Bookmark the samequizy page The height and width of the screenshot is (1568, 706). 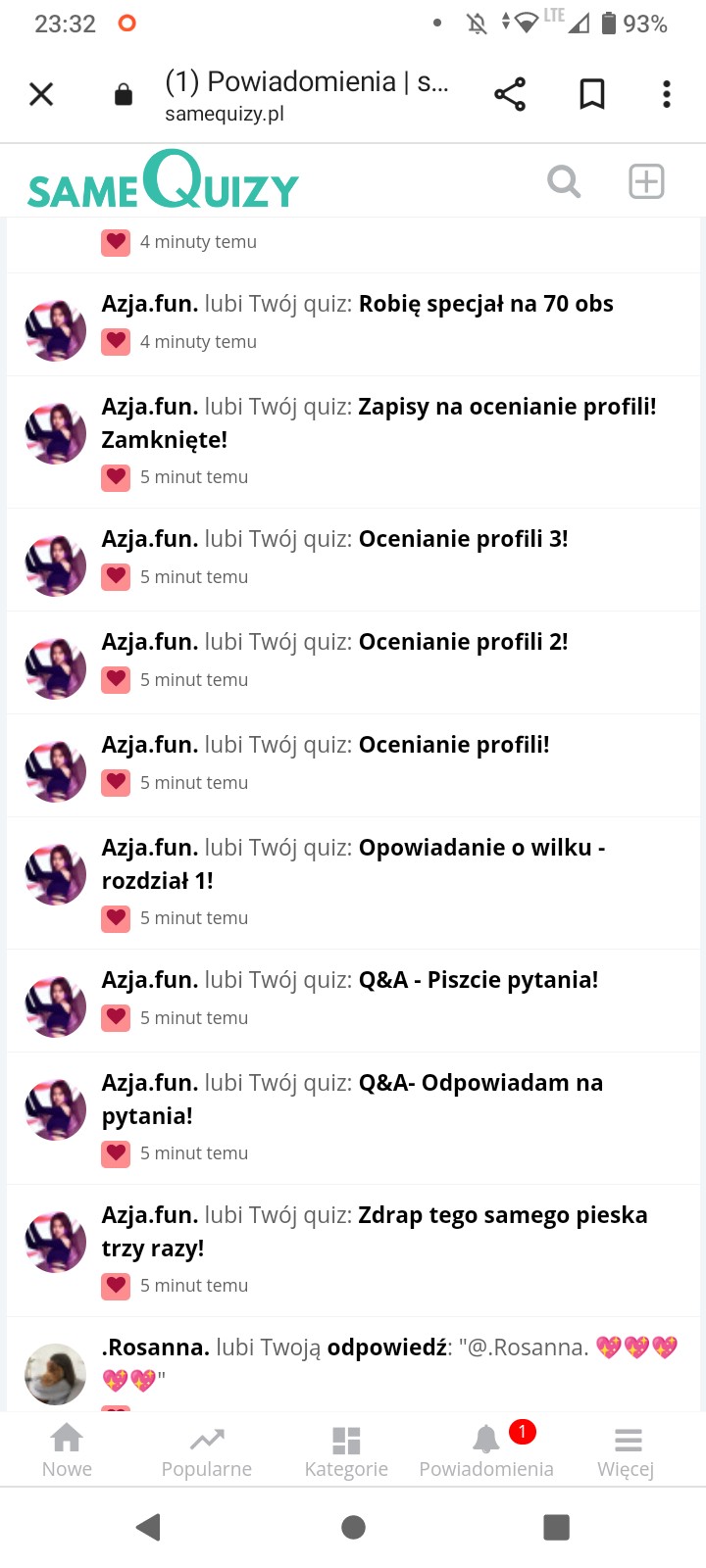click(x=592, y=94)
